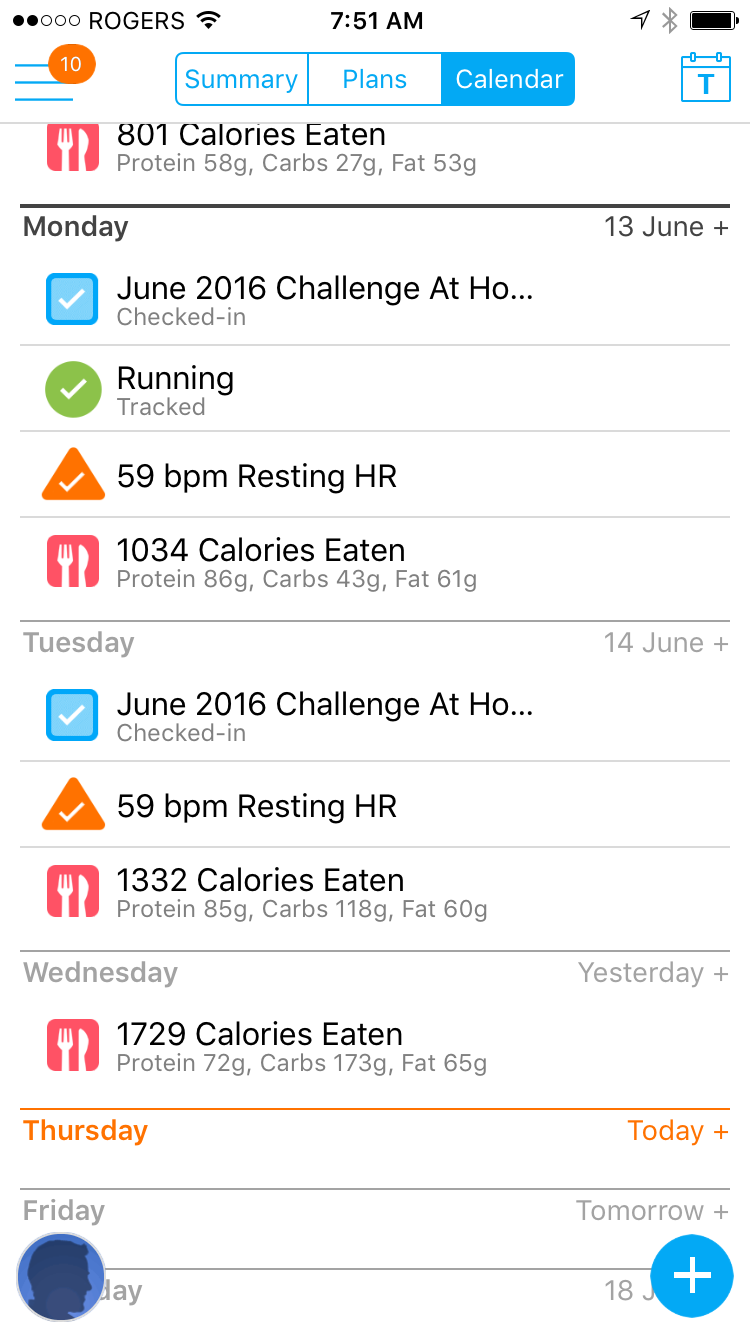Switch to the Summary tab
The image size is (750, 1334).
click(241, 80)
